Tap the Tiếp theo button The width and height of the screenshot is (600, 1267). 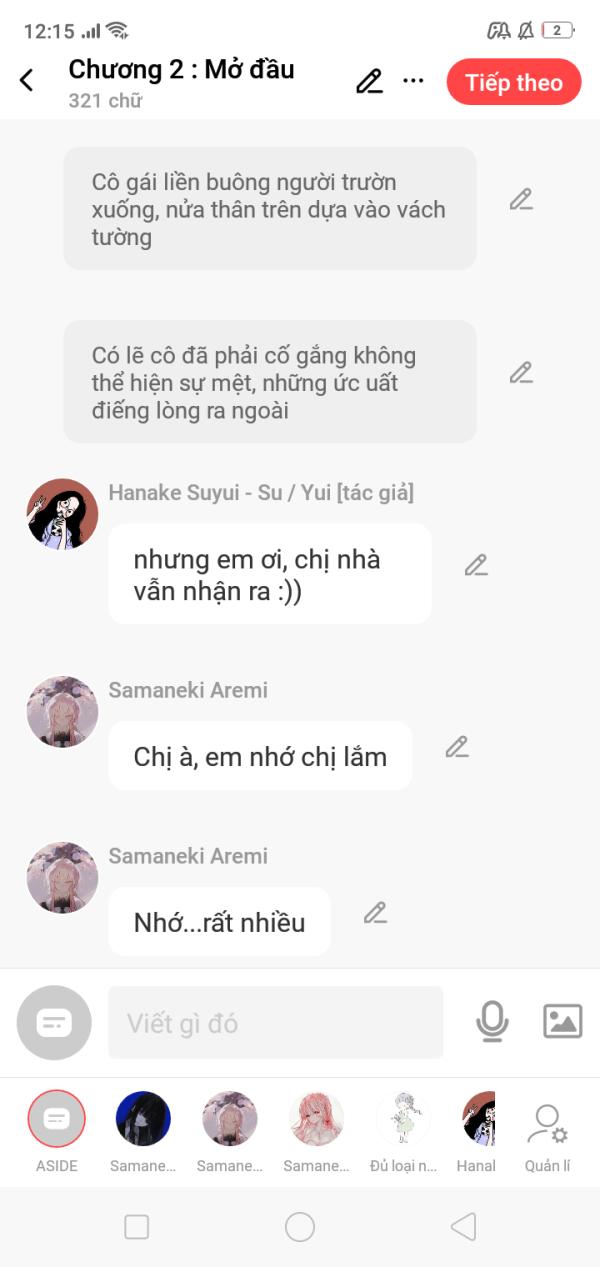[514, 82]
